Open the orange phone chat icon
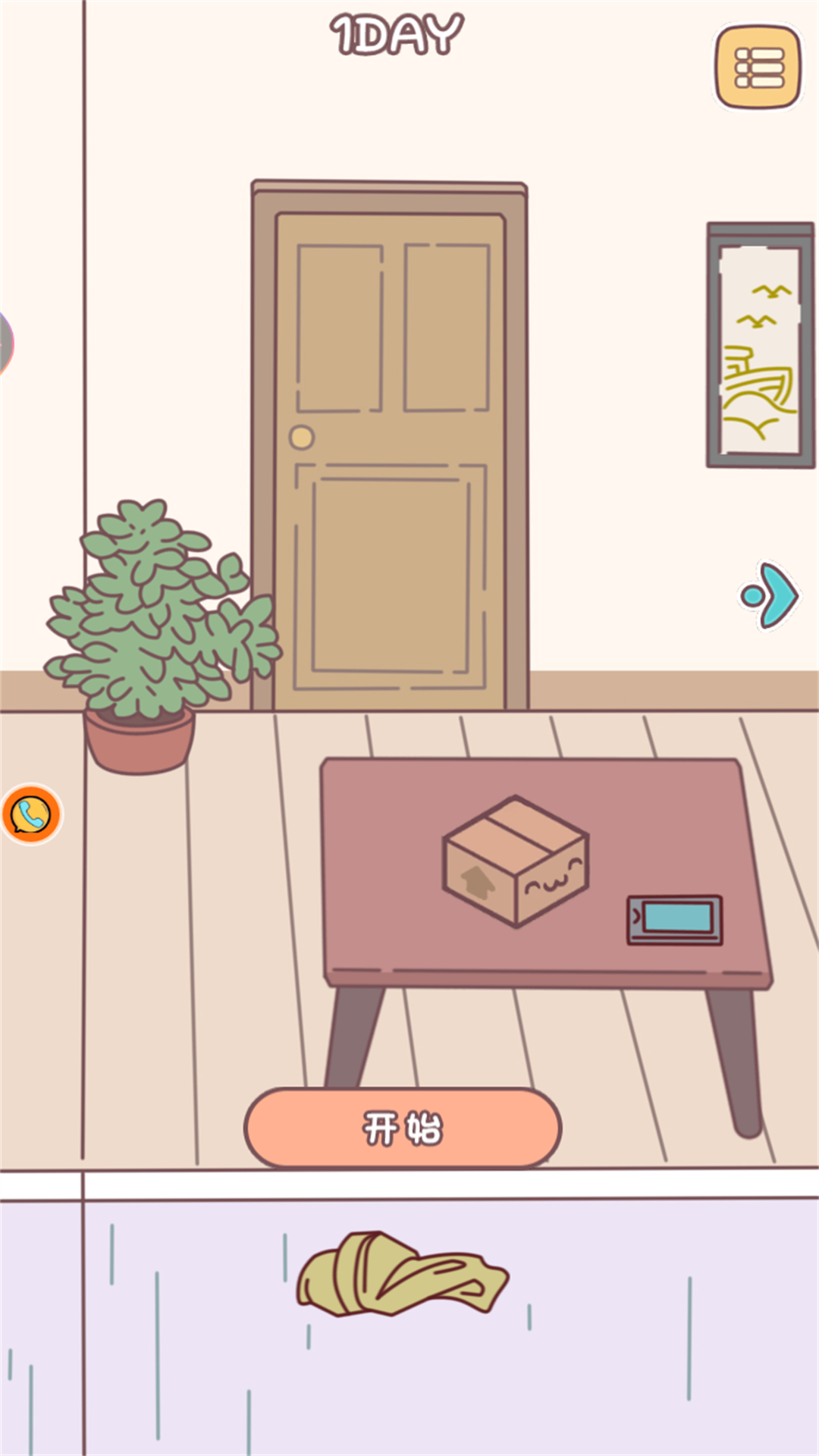 (x=32, y=814)
